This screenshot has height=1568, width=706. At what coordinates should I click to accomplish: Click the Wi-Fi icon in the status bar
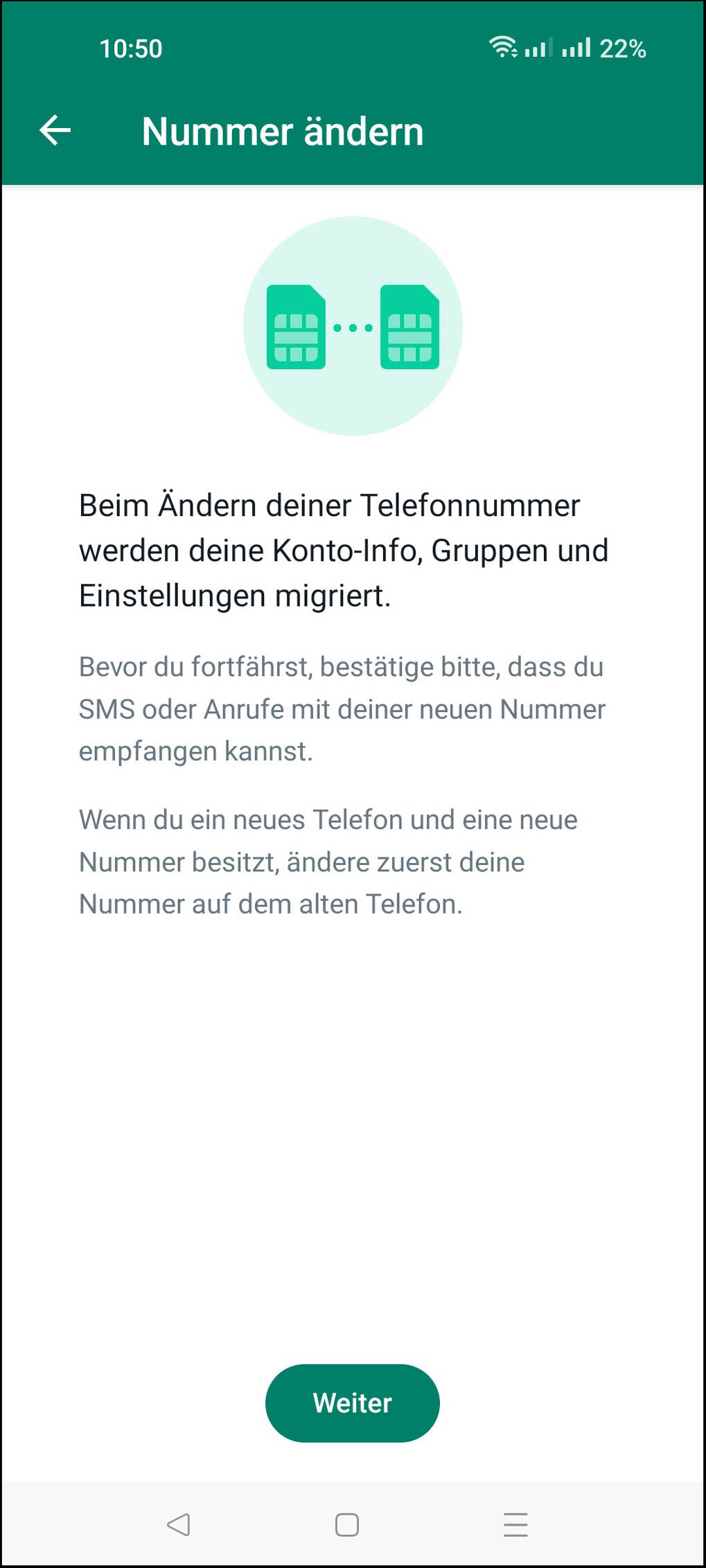pos(504,47)
